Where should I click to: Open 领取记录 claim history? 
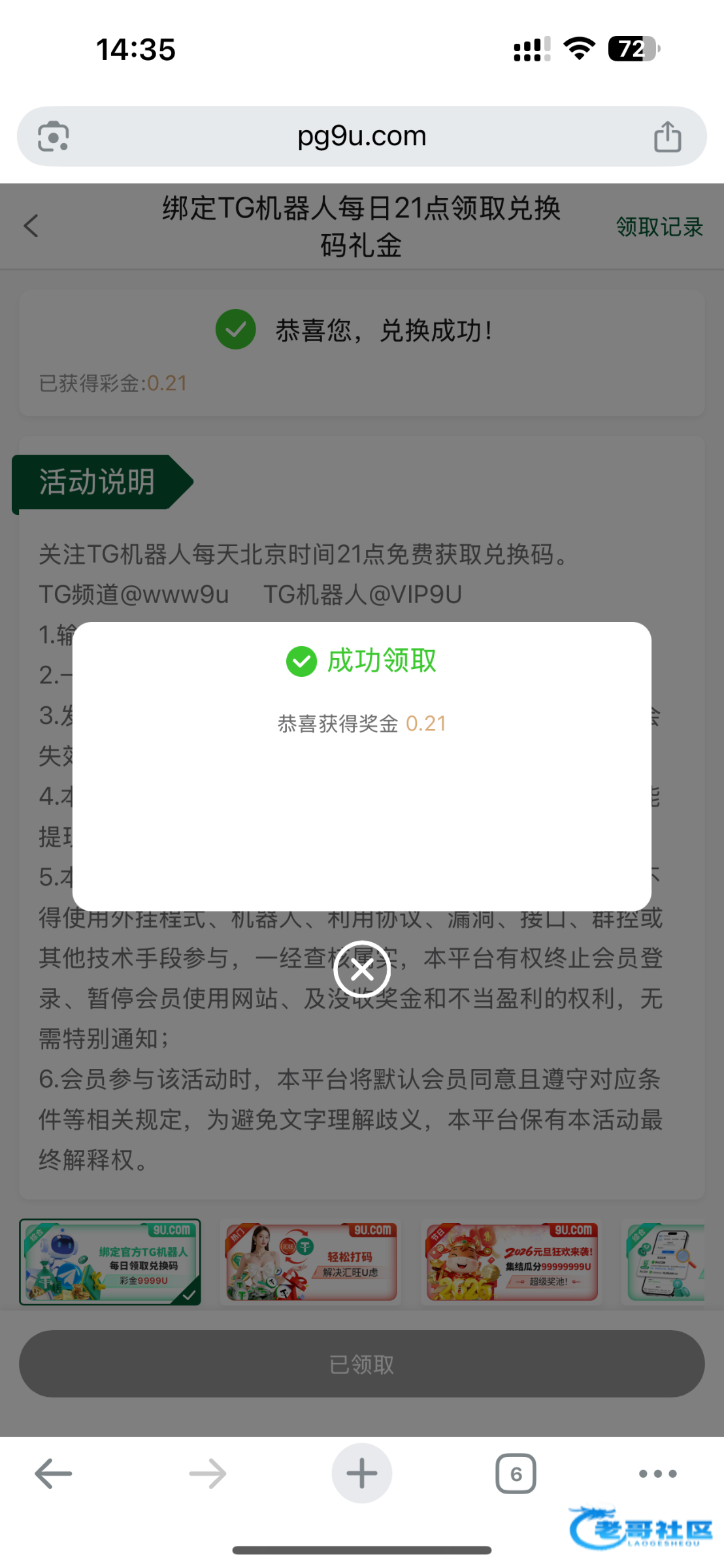(x=659, y=227)
